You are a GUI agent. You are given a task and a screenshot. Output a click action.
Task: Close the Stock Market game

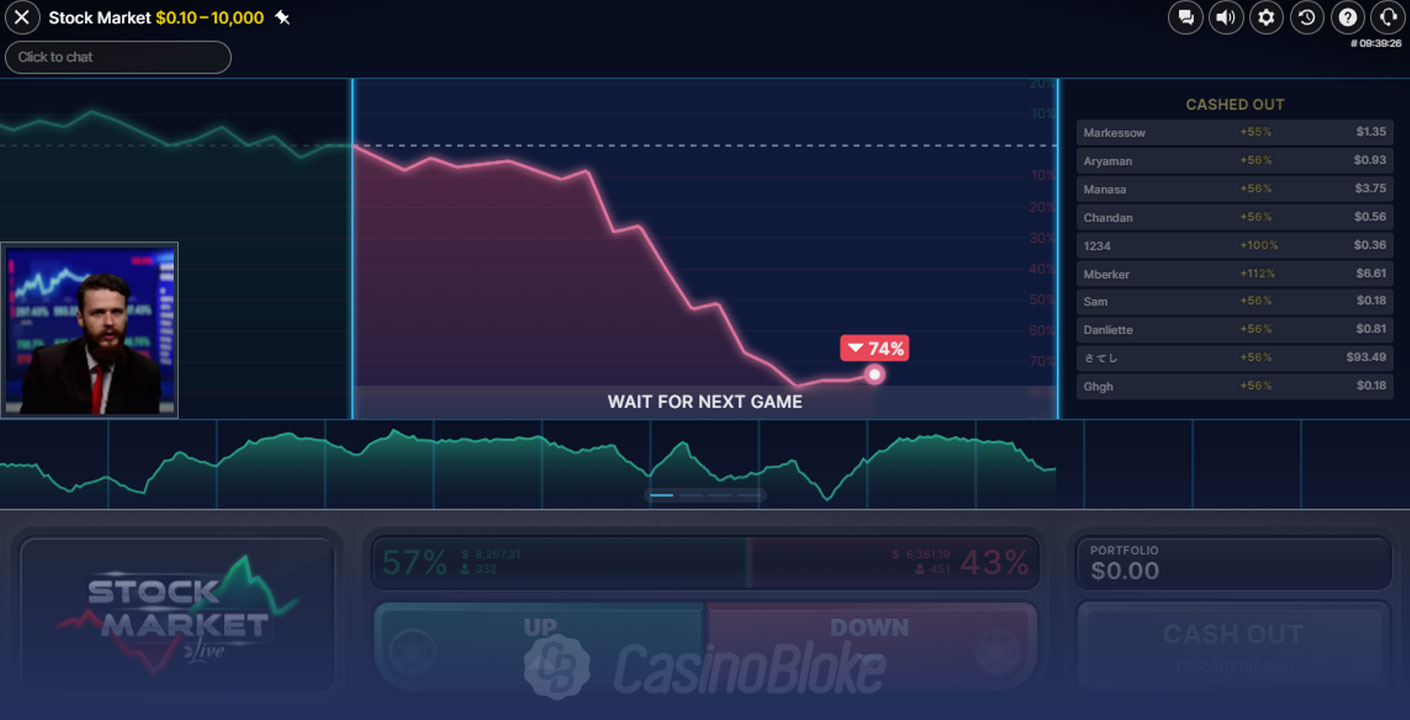pos(21,18)
